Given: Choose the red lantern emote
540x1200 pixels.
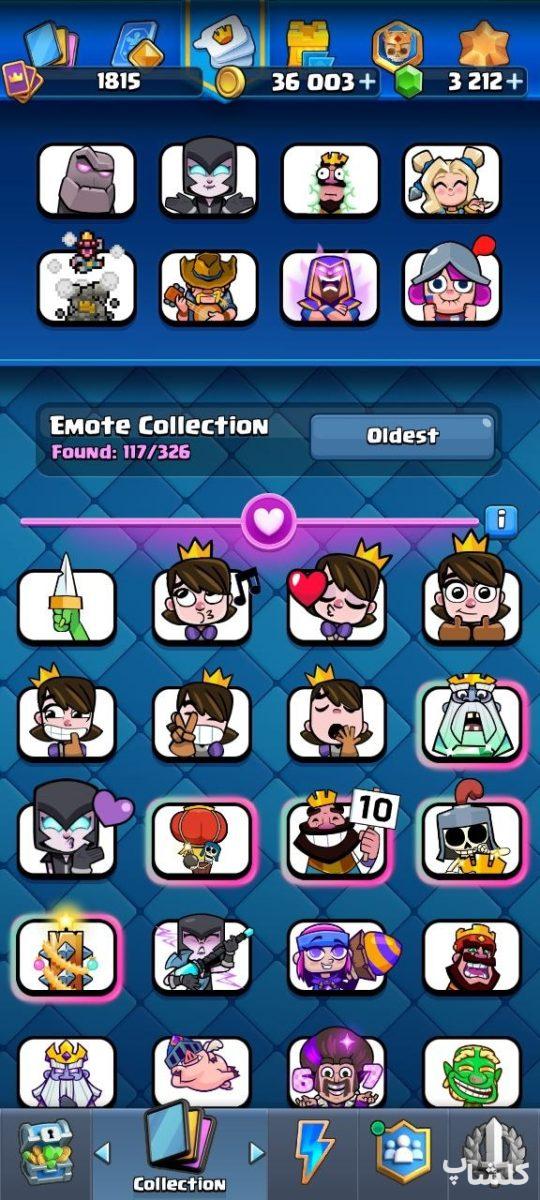Looking at the screenshot, I should 201,835.
